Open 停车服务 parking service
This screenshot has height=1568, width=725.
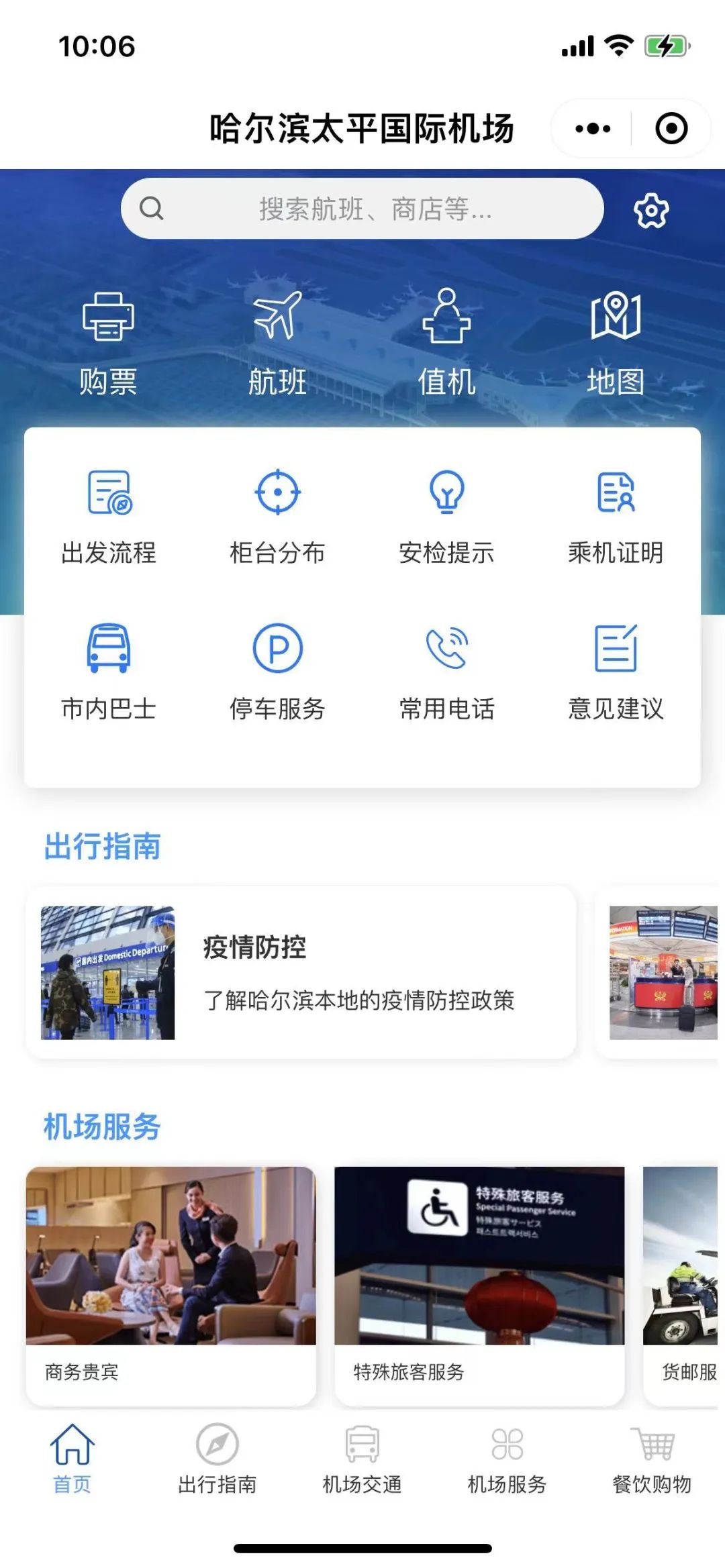pos(277,672)
